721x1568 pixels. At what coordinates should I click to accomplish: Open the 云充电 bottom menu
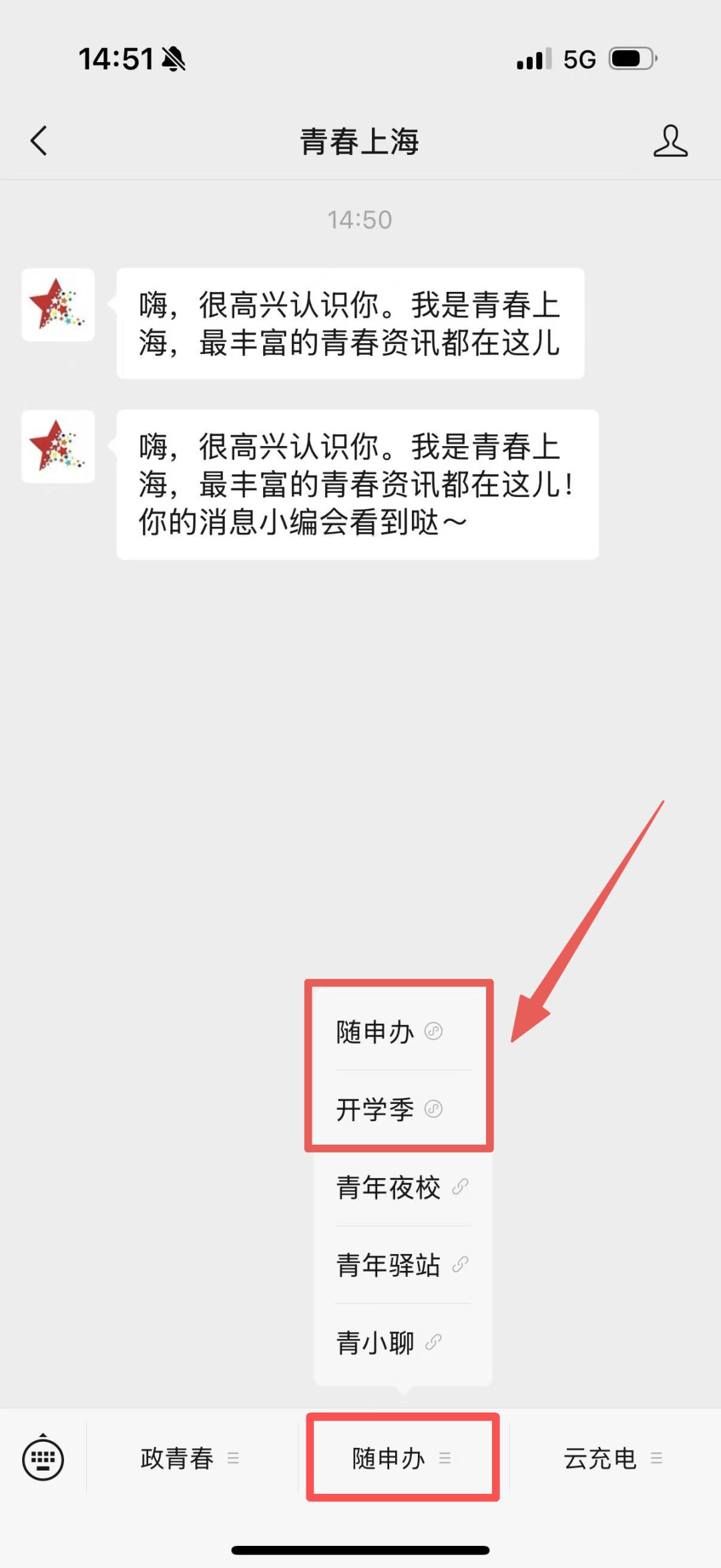click(x=613, y=1458)
